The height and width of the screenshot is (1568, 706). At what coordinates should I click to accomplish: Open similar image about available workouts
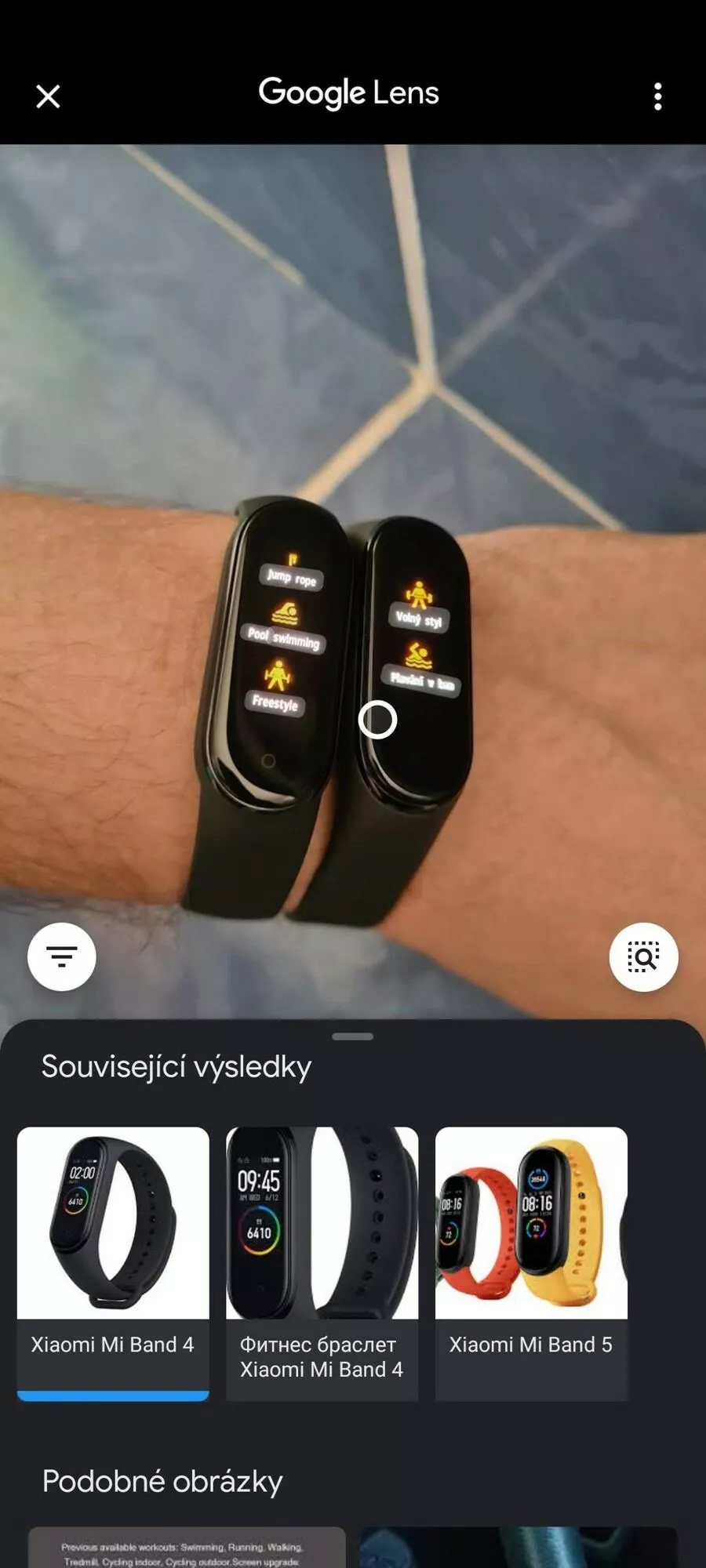pos(187,1547)
